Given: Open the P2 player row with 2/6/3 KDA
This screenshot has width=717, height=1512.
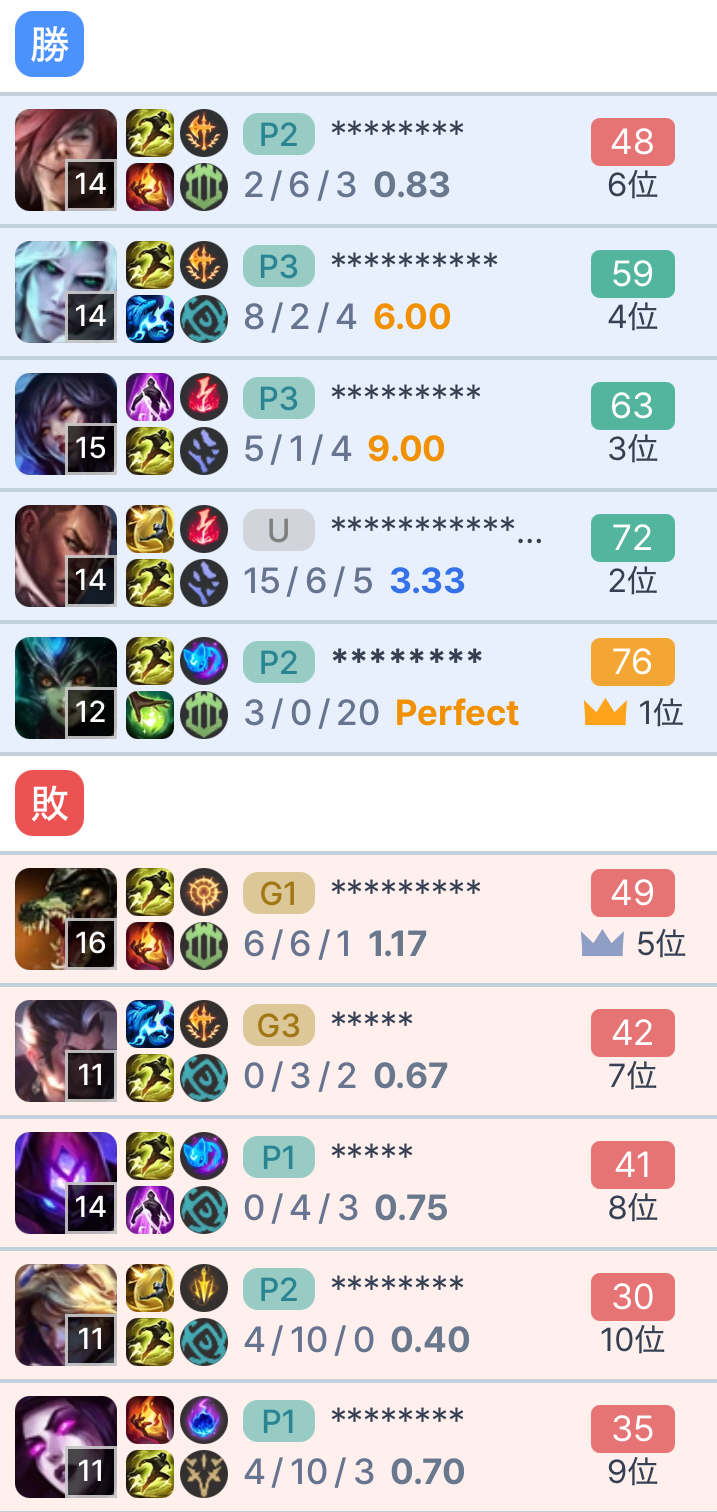Looking at the screenshot, I should coord(398,160).
